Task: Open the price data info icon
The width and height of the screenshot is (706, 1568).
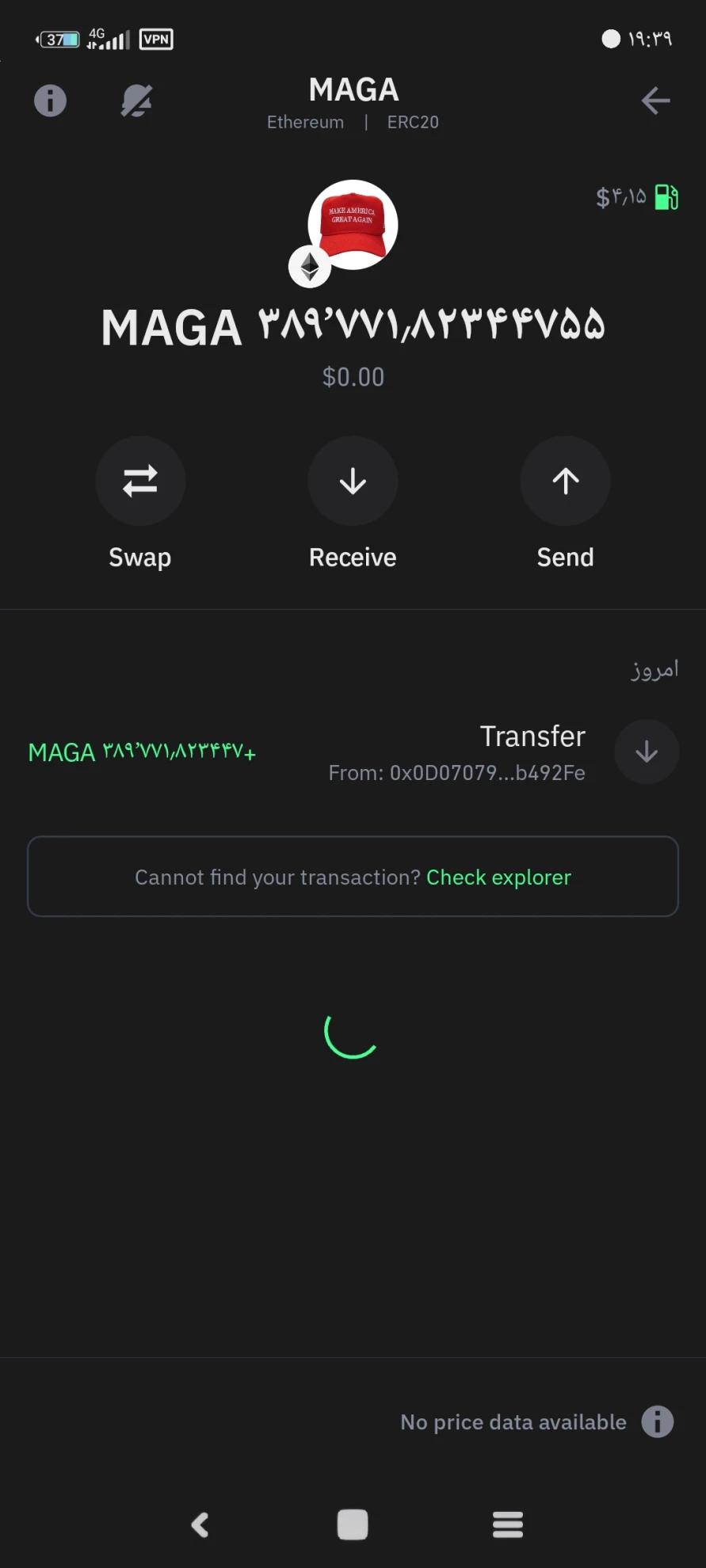Action: (657, 1421)
